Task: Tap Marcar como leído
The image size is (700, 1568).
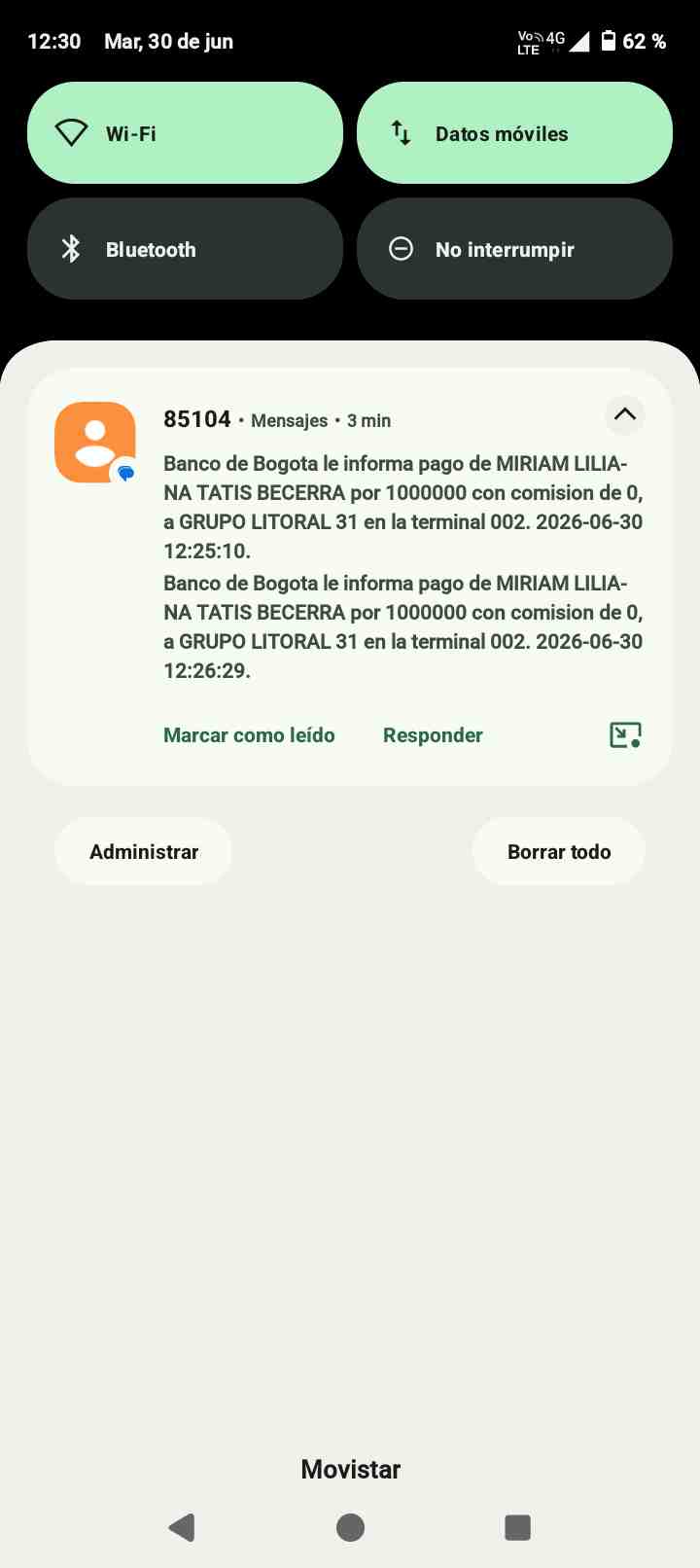Action: click(249, 735)
